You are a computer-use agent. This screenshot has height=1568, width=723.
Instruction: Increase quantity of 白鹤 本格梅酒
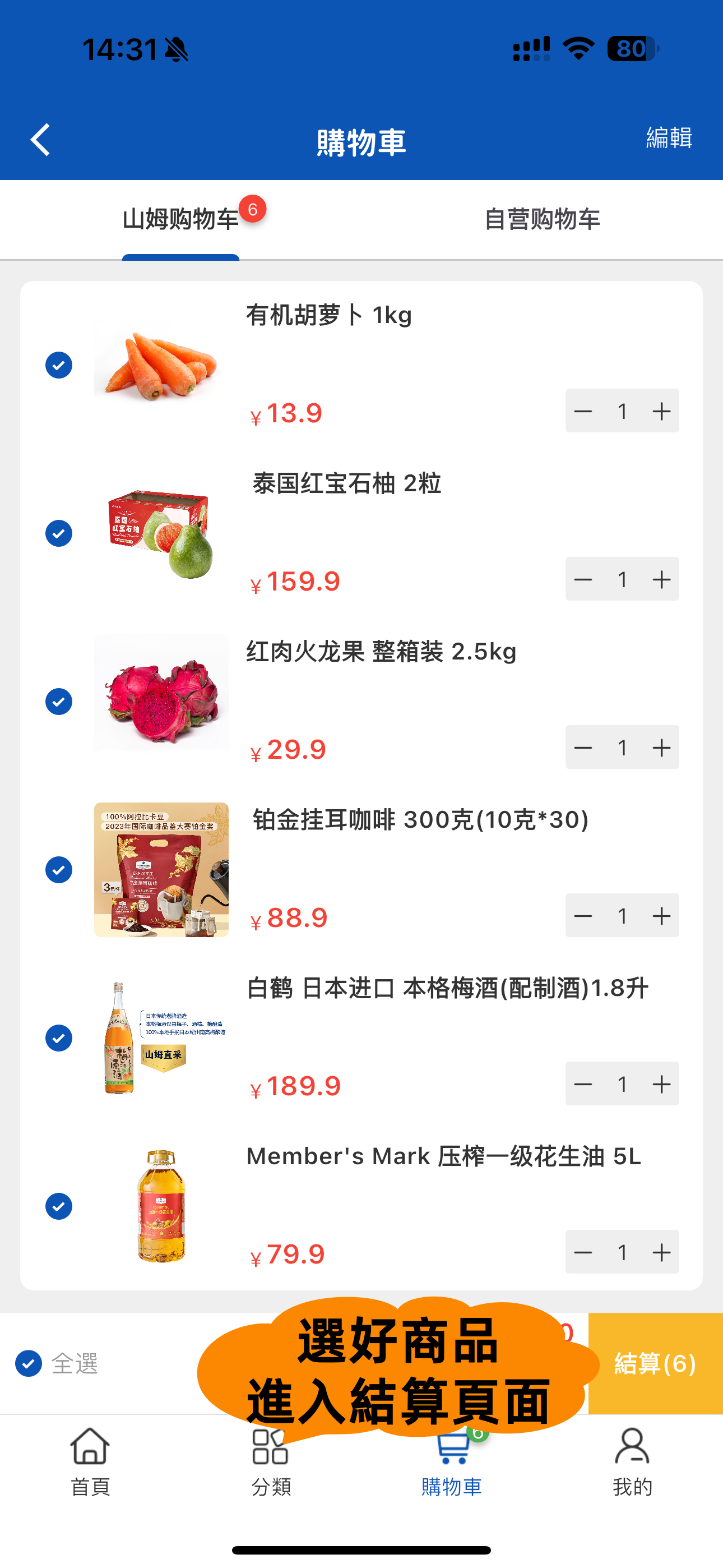click(661, 1084)
